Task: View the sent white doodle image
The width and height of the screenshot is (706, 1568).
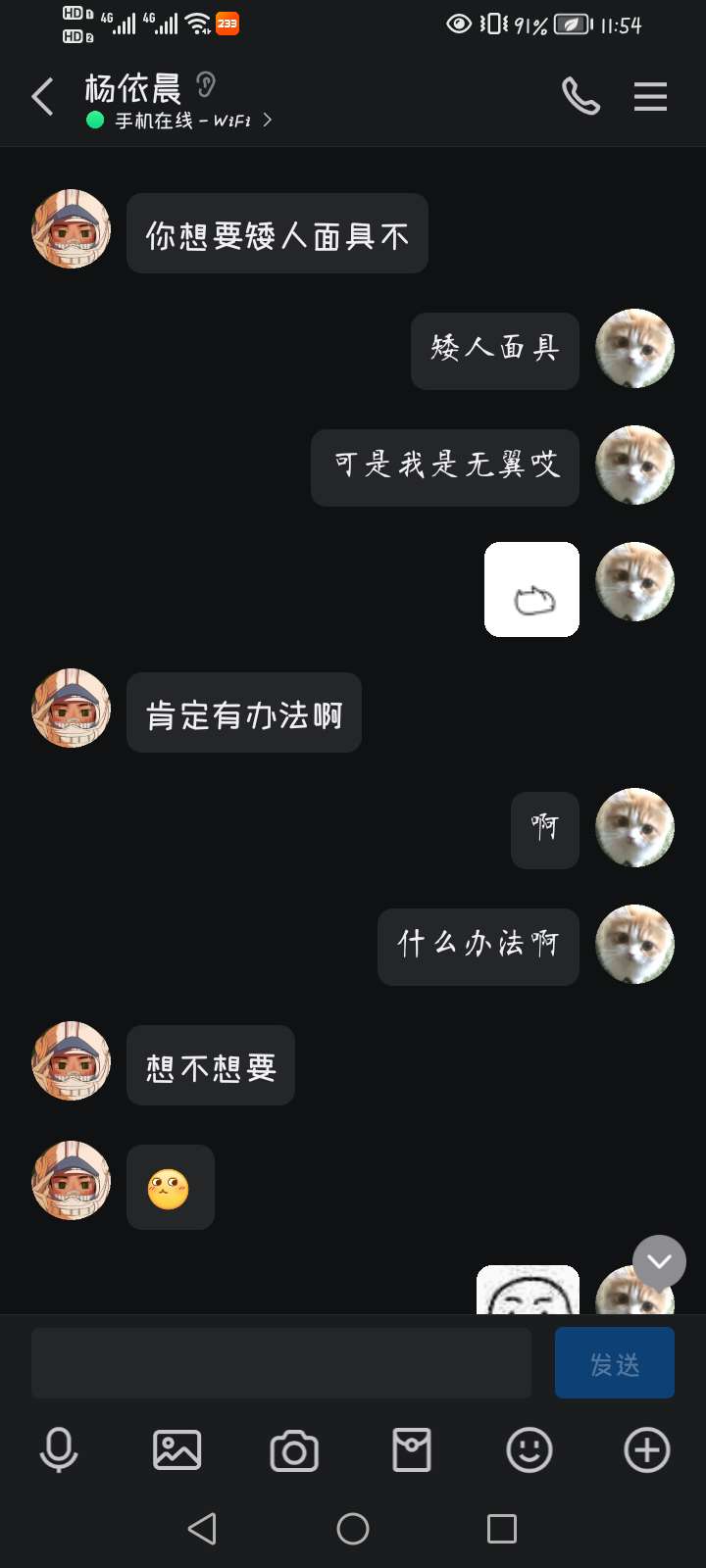Action: coord(531,589)
